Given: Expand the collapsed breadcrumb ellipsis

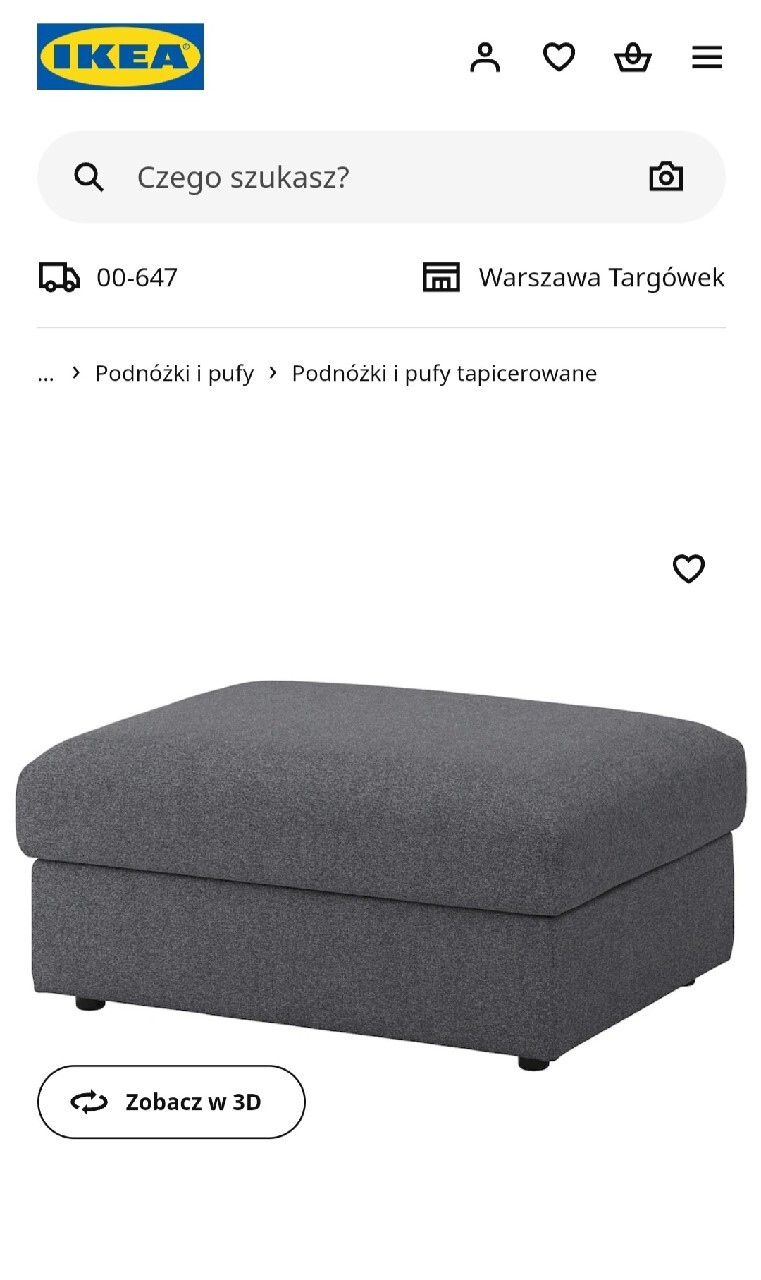Looking at the screenshot, I should (46, 374).
